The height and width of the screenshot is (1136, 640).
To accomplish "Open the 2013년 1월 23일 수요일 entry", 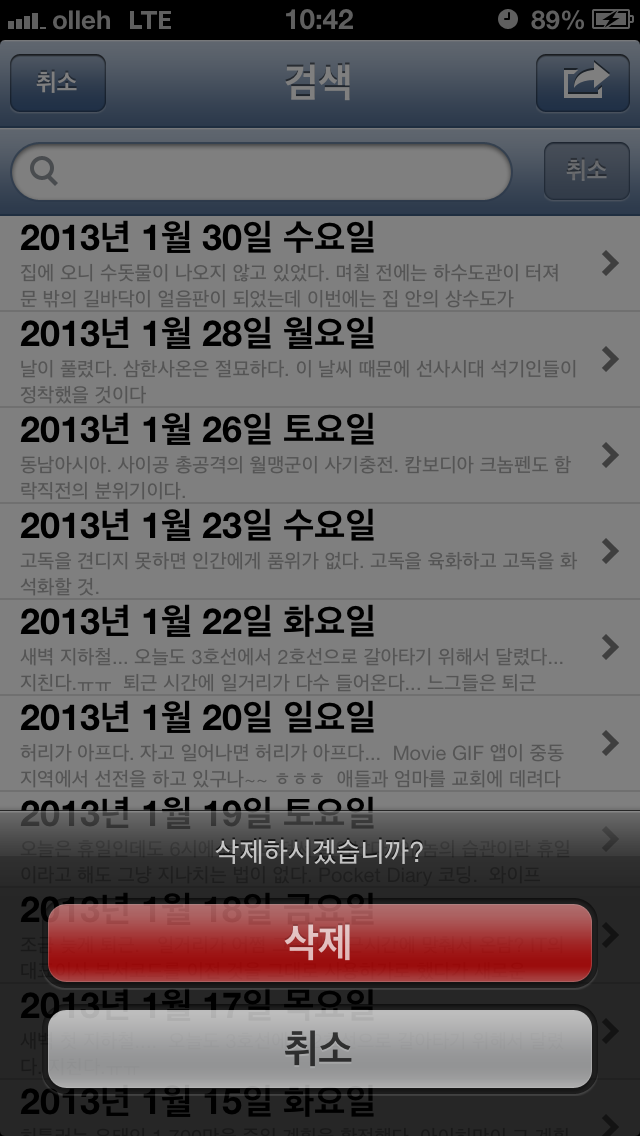I will click(x=320, y=551).
